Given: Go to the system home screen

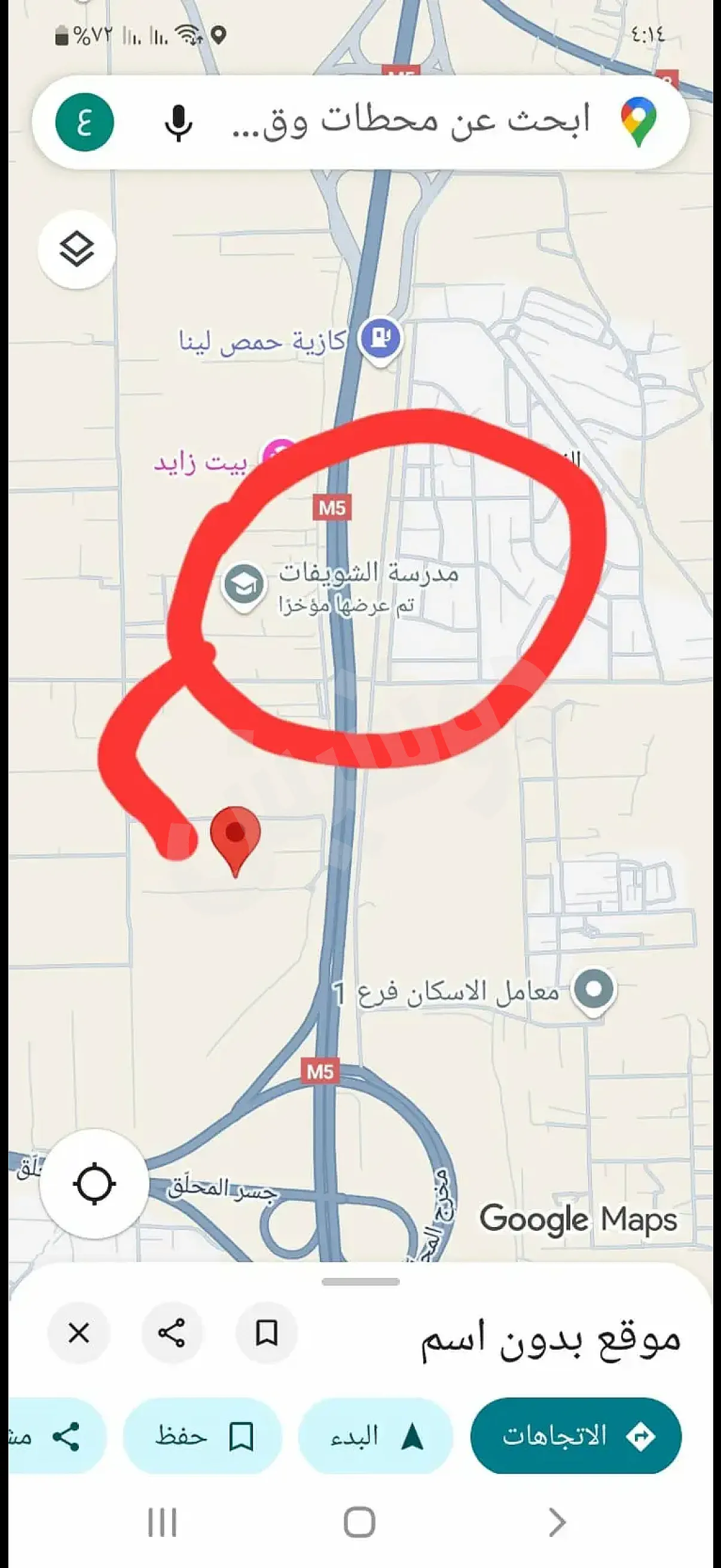Looking at the screenshot, I should pos(359,1523).
